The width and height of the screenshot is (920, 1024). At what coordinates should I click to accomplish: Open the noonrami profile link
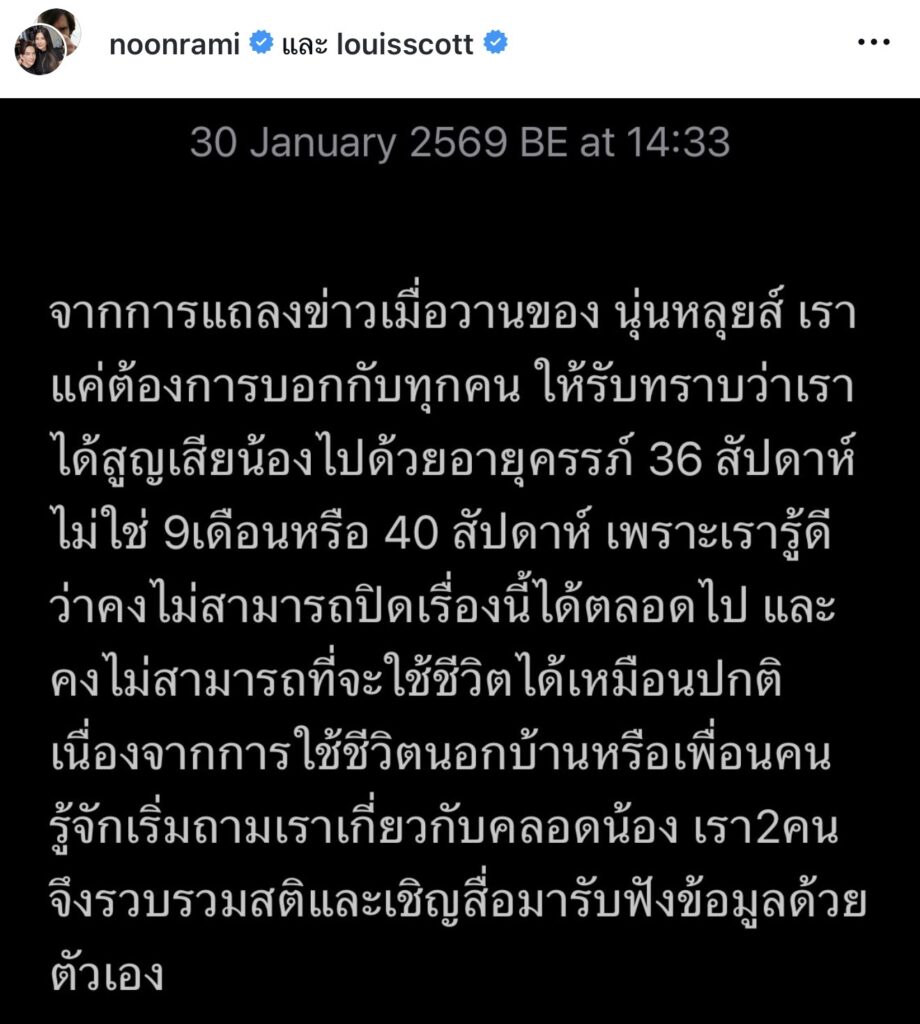coord(175,45)
